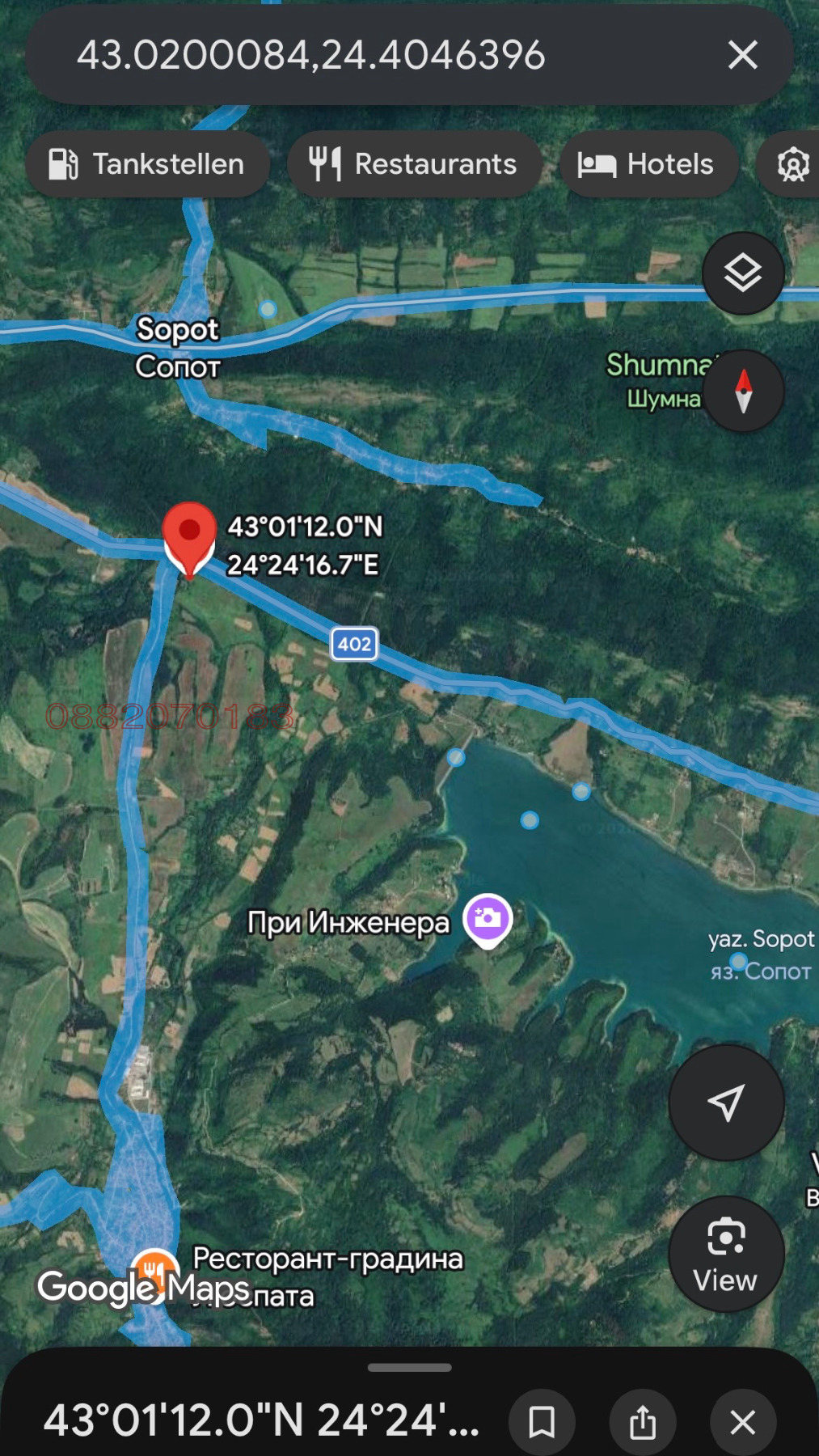This screenshot has height=1456, width=819.
Task: Open the Ресторант-градина restaurant marker
Action: 154,1270
